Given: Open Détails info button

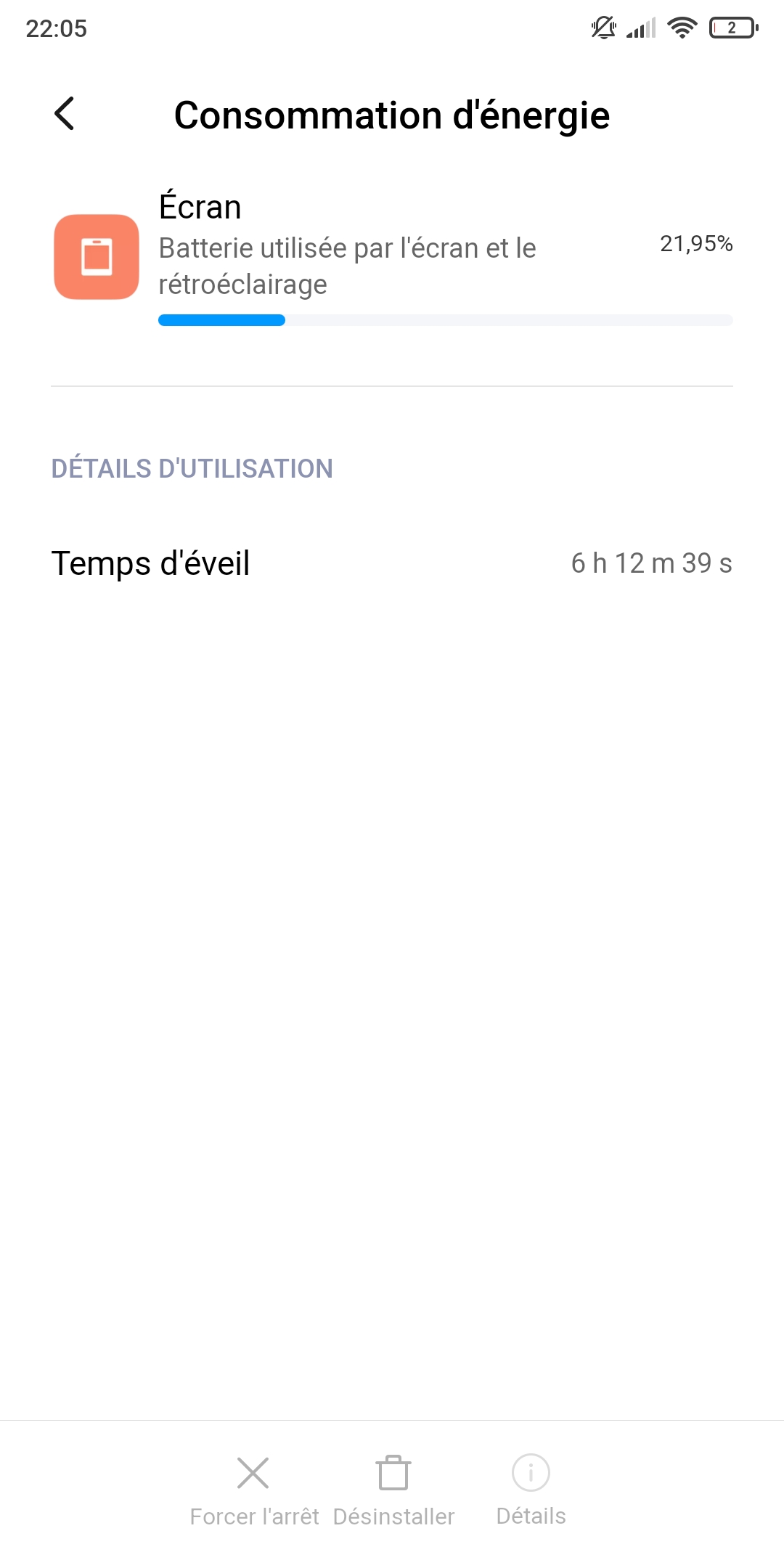Looking at the screenshot, I should point(531,1491).
